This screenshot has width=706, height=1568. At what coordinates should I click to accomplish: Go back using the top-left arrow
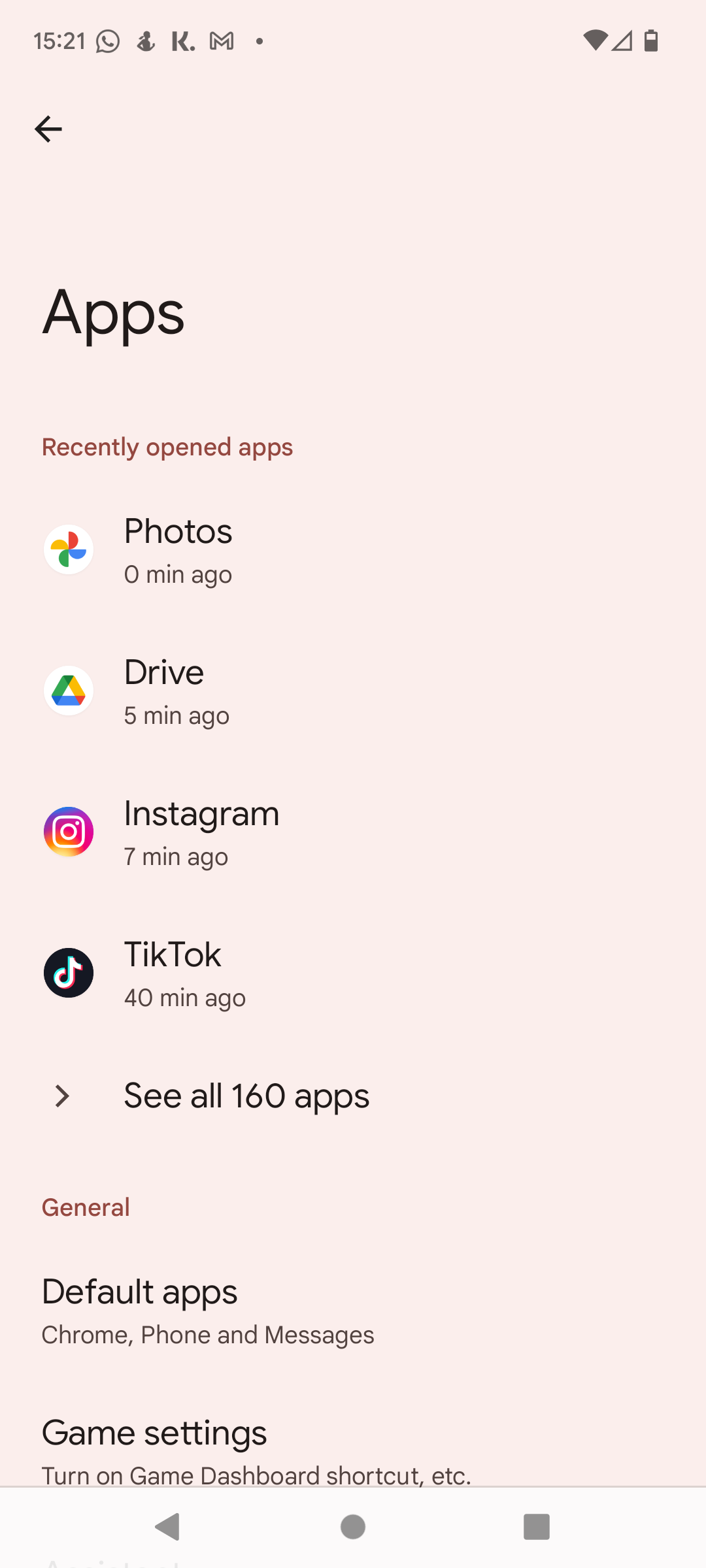coord(48,129)
